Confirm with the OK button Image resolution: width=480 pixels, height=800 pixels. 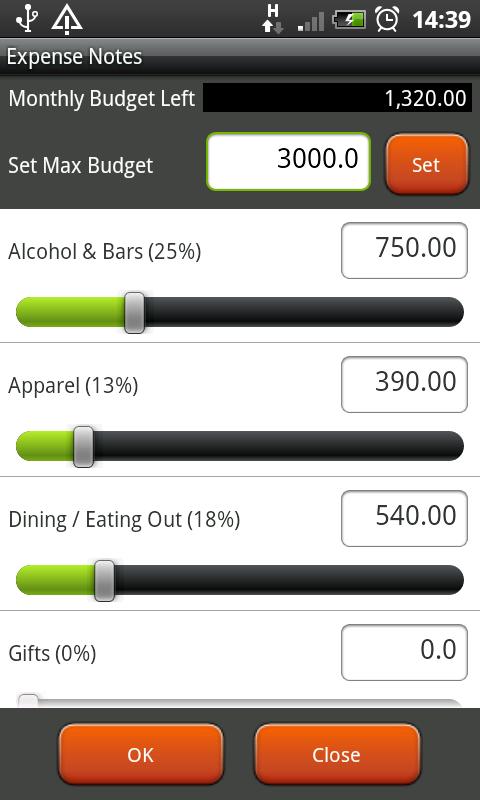pos(141,754)
